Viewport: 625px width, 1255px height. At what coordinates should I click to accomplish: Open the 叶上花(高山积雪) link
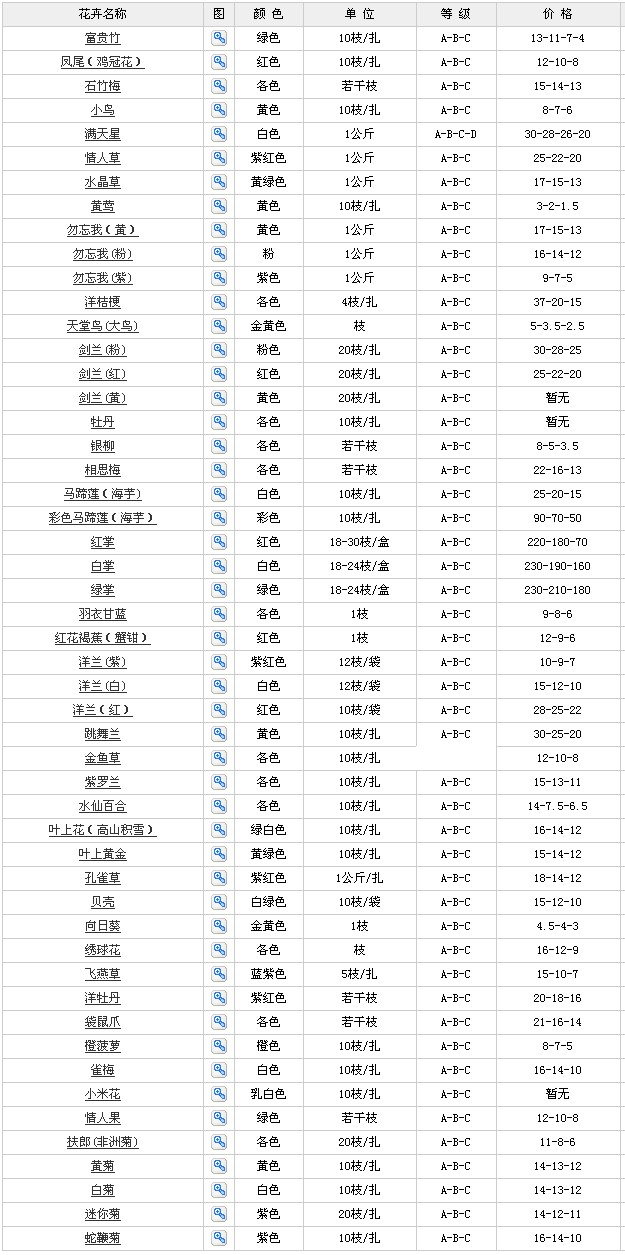point(103,830)
